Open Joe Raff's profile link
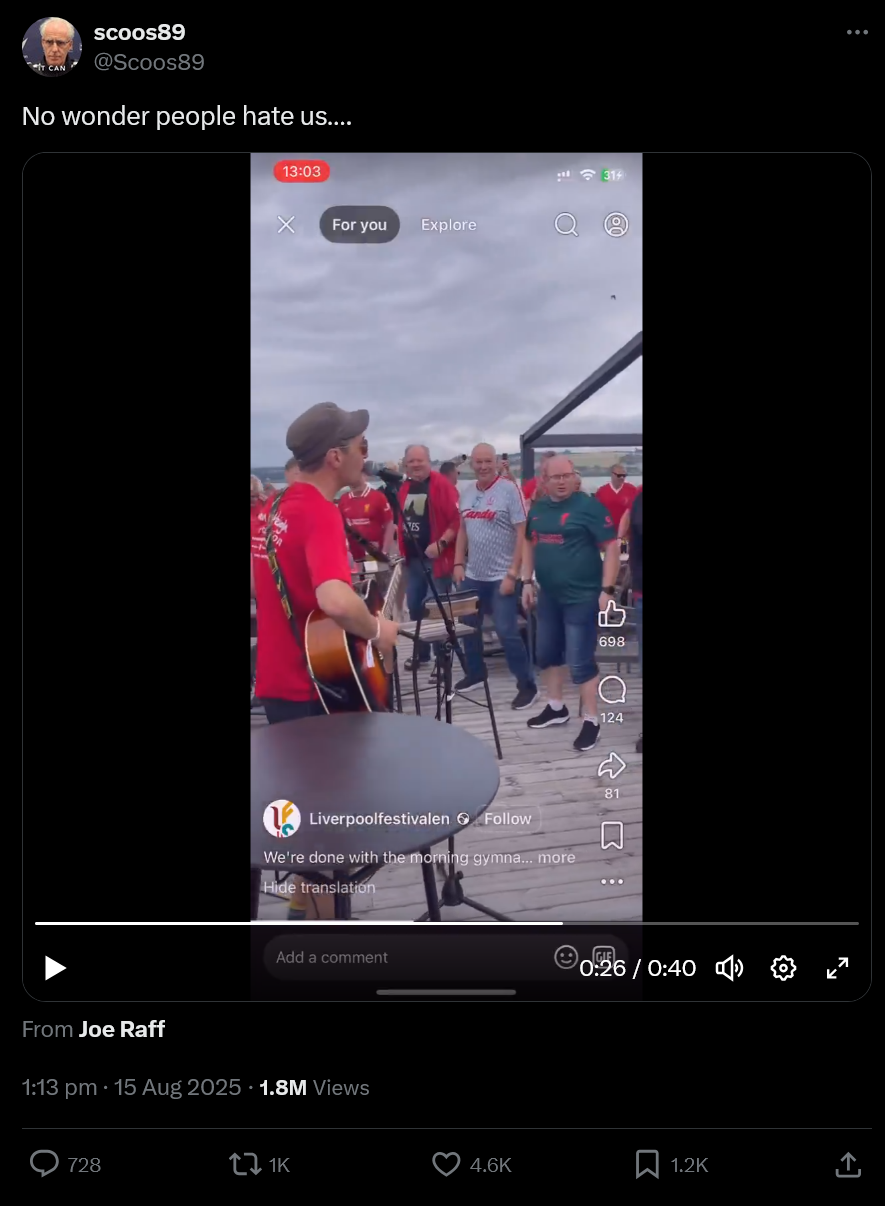The width and height of the screenshot is (885, 1206). pyautogui.click(x=121, y=1029)
